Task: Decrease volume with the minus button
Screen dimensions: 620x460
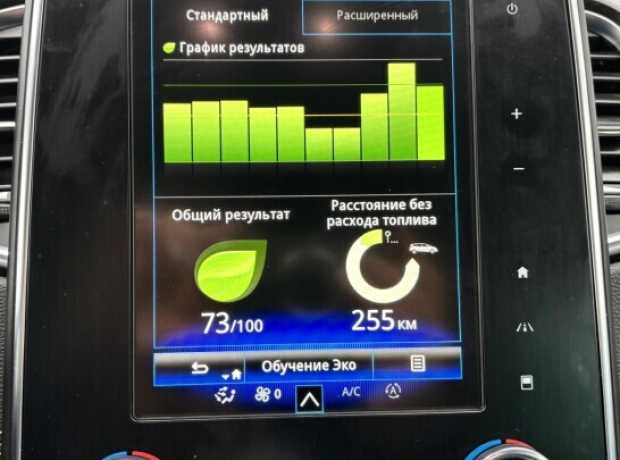Action: (517, 170)
